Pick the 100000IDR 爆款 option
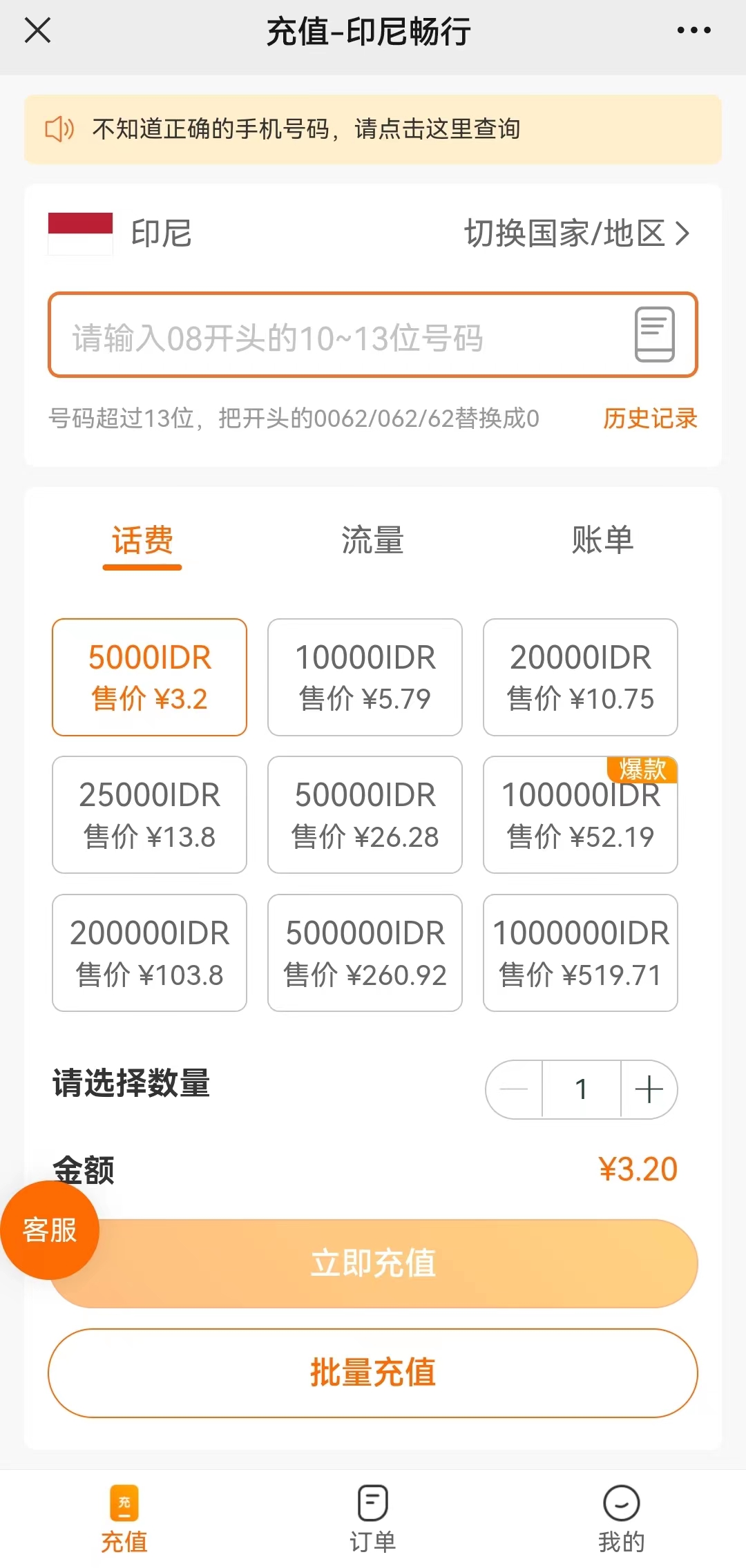The height and width of the screenshot is (1568, 746). pos(580,815)
